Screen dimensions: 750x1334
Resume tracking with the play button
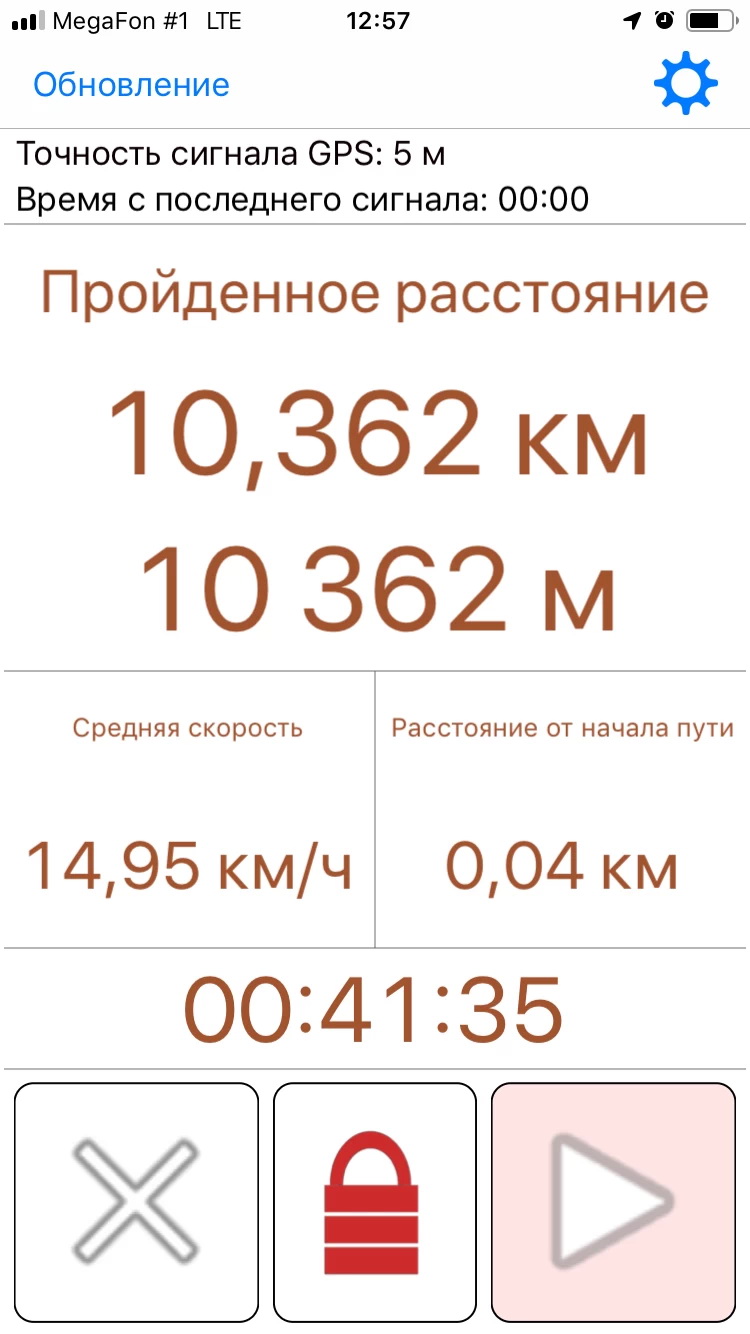click(x=613, y=1201)
